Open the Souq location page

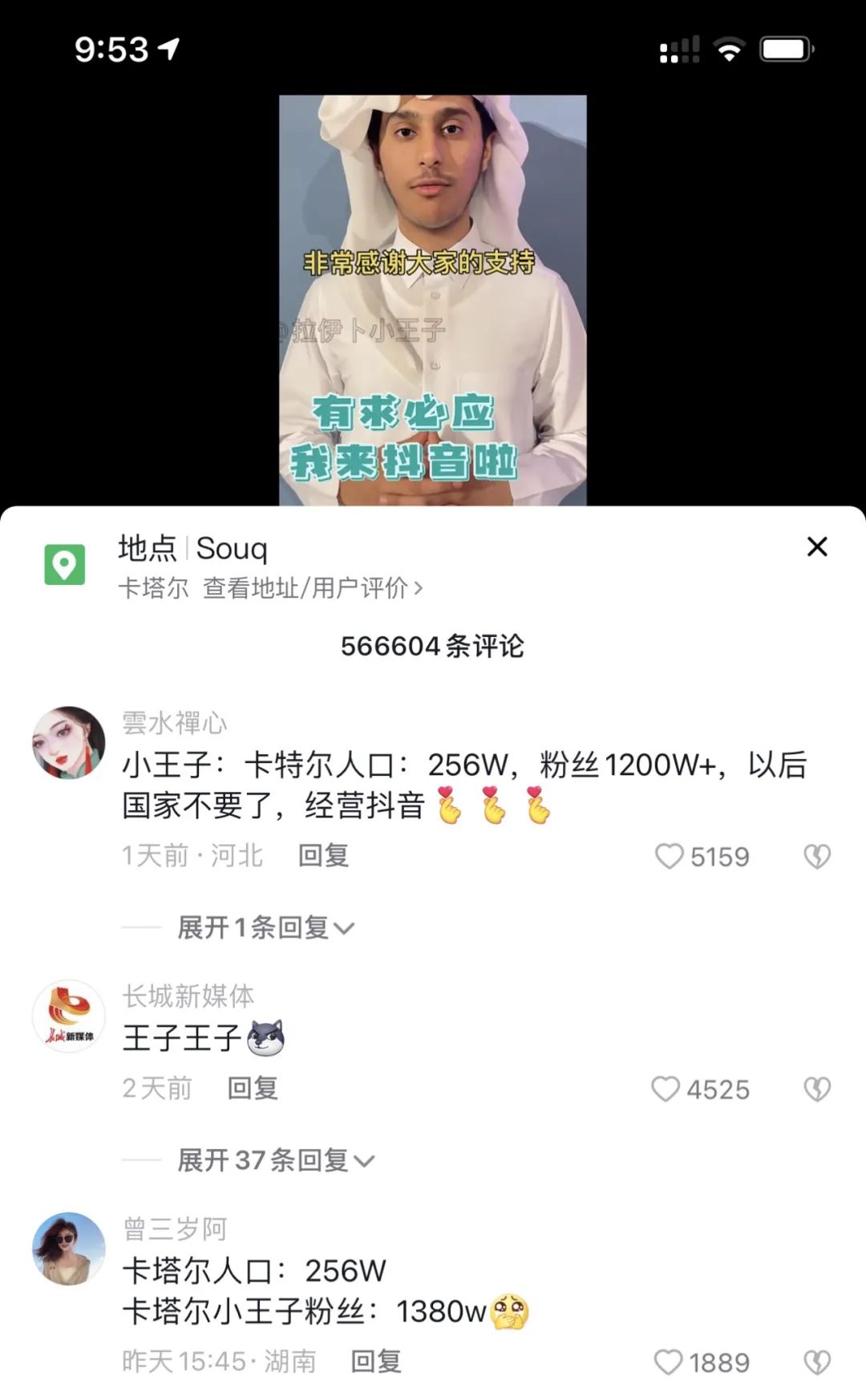click(x=233, y=550)
